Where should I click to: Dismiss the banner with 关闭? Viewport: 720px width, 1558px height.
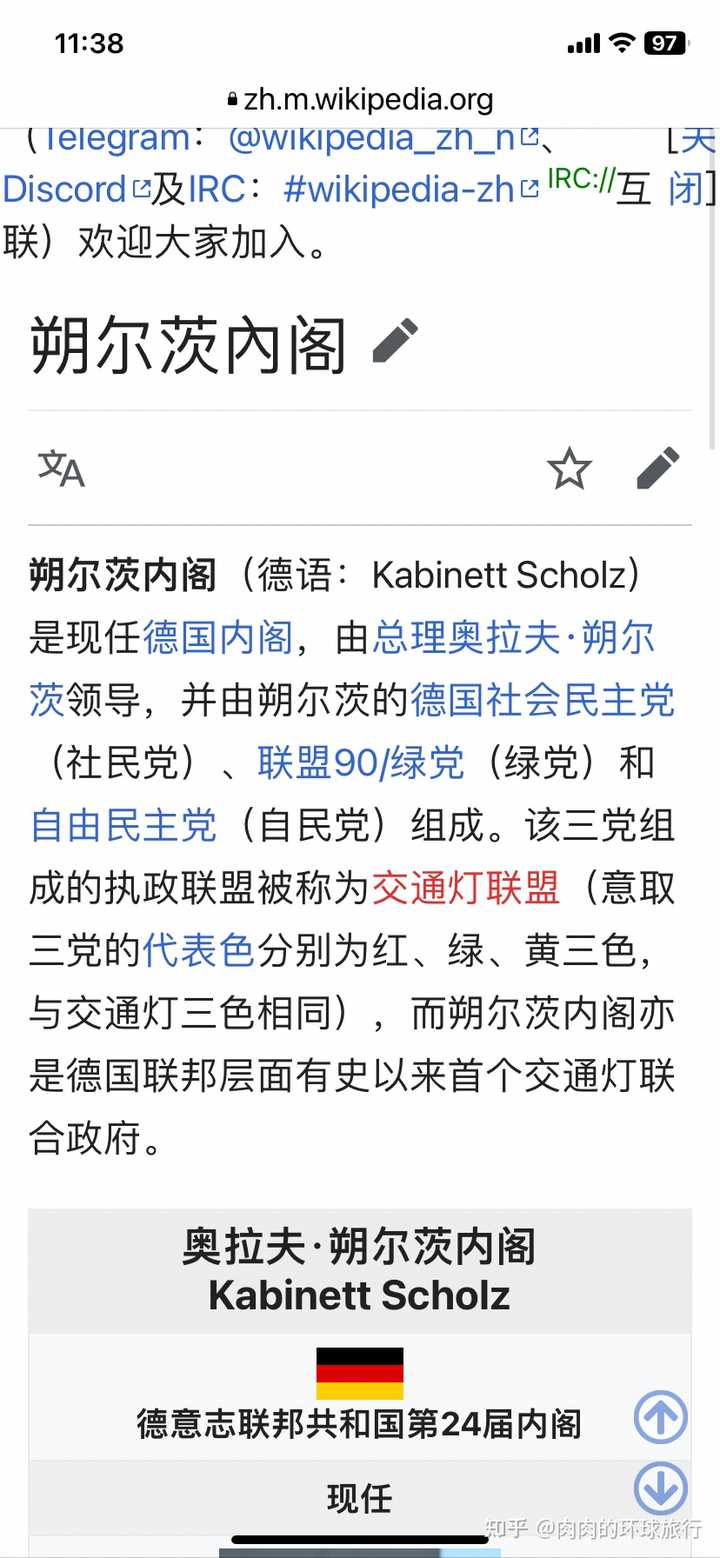tap(692, 163)
